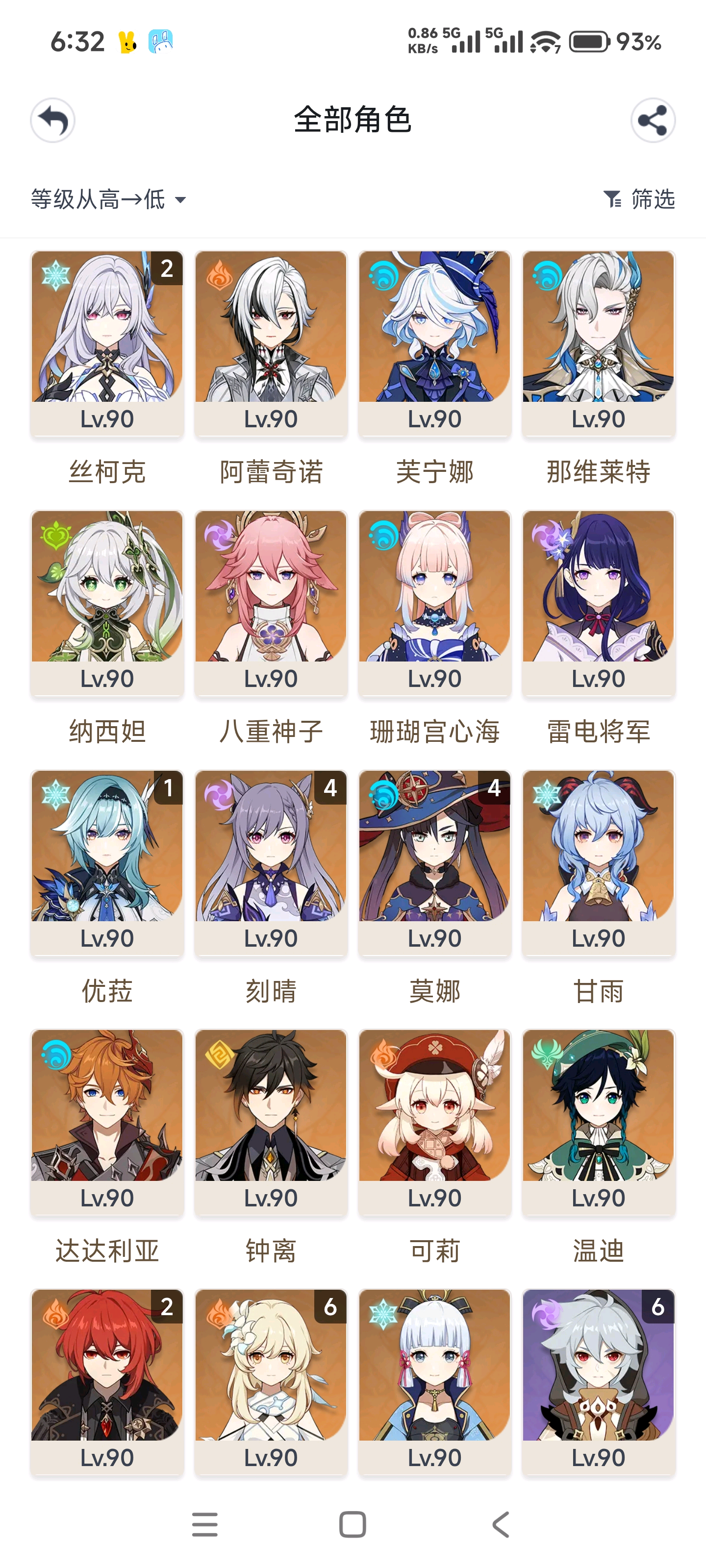Image resolution: width=706 pixels, height=1568 pixels.
Task: Open the 等级从高→低 sort dropdown
Action: 108,199
